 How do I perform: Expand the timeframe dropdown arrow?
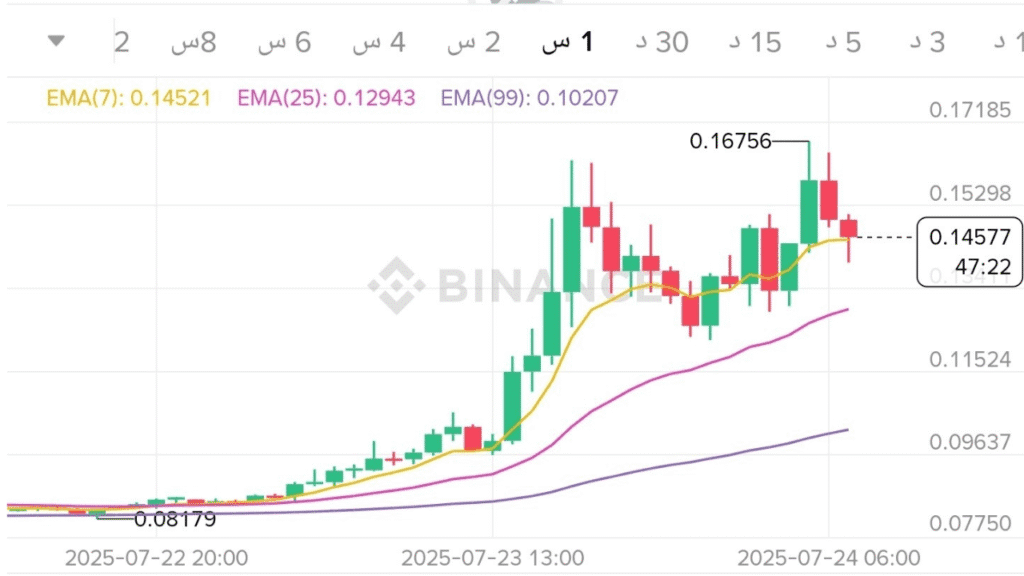56,41
